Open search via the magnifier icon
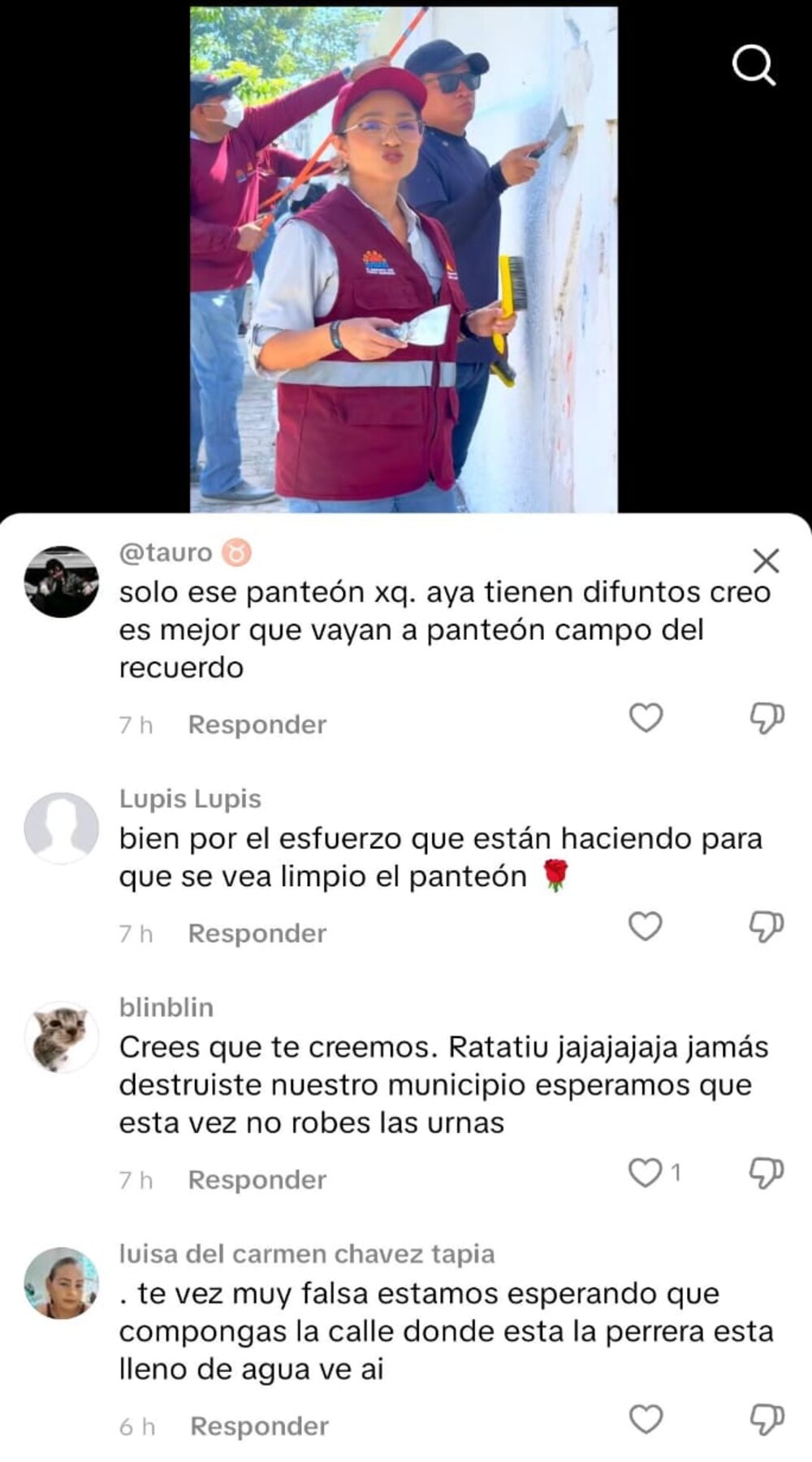The width and height of the screenshot is (812, 1462). [x=754, y=65]
